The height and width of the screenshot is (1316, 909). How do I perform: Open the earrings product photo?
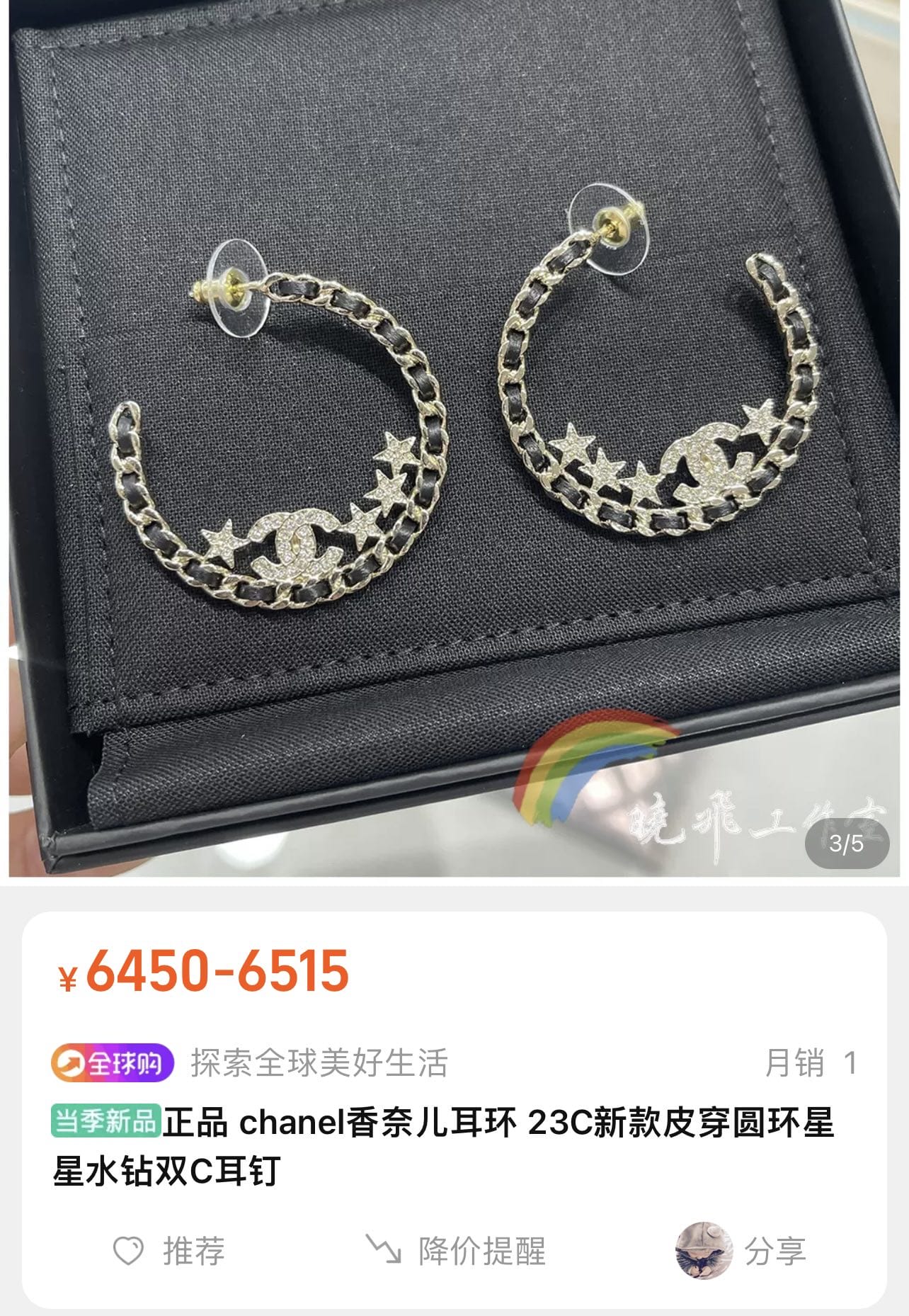pos(453,439)
